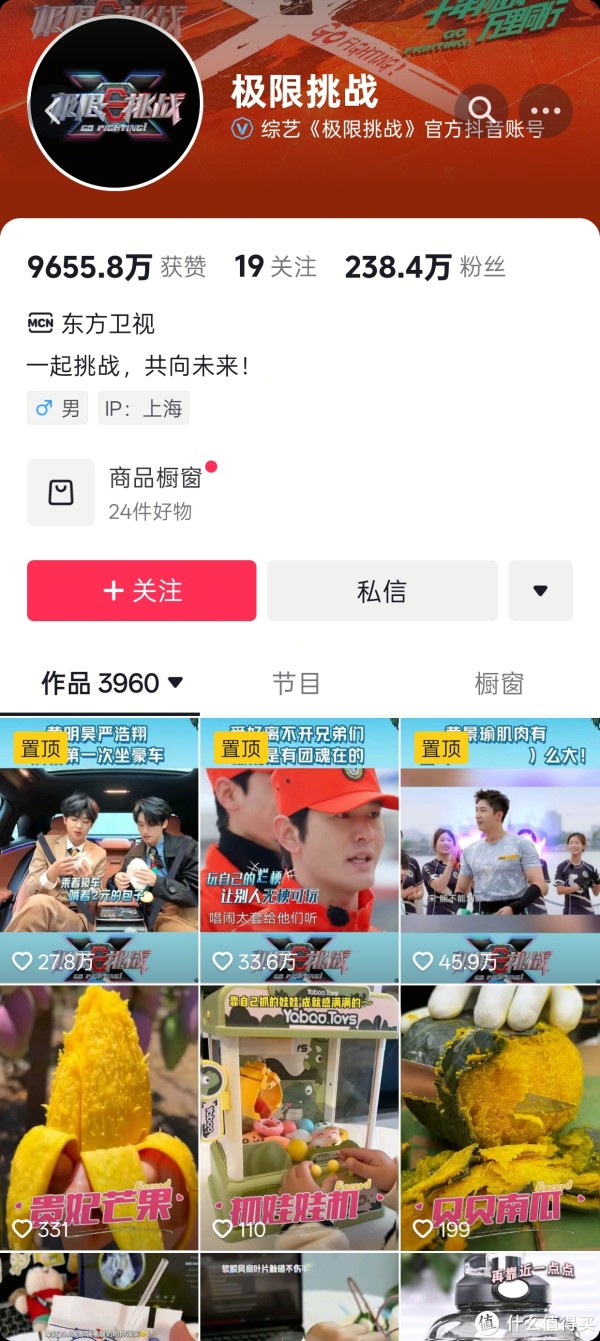Open the profile search icon
Image resolution: width=600 pixels, height=1341 pixels.
(481, 110)
